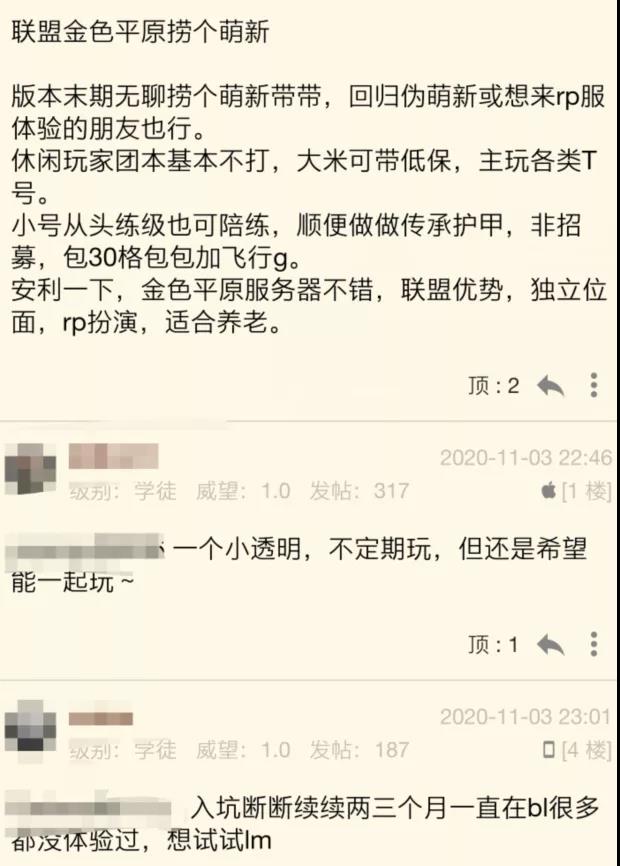620x866 pixels.
Task: Reply to the 1楼 comment via arrow
Action: (x=551, y=645)
